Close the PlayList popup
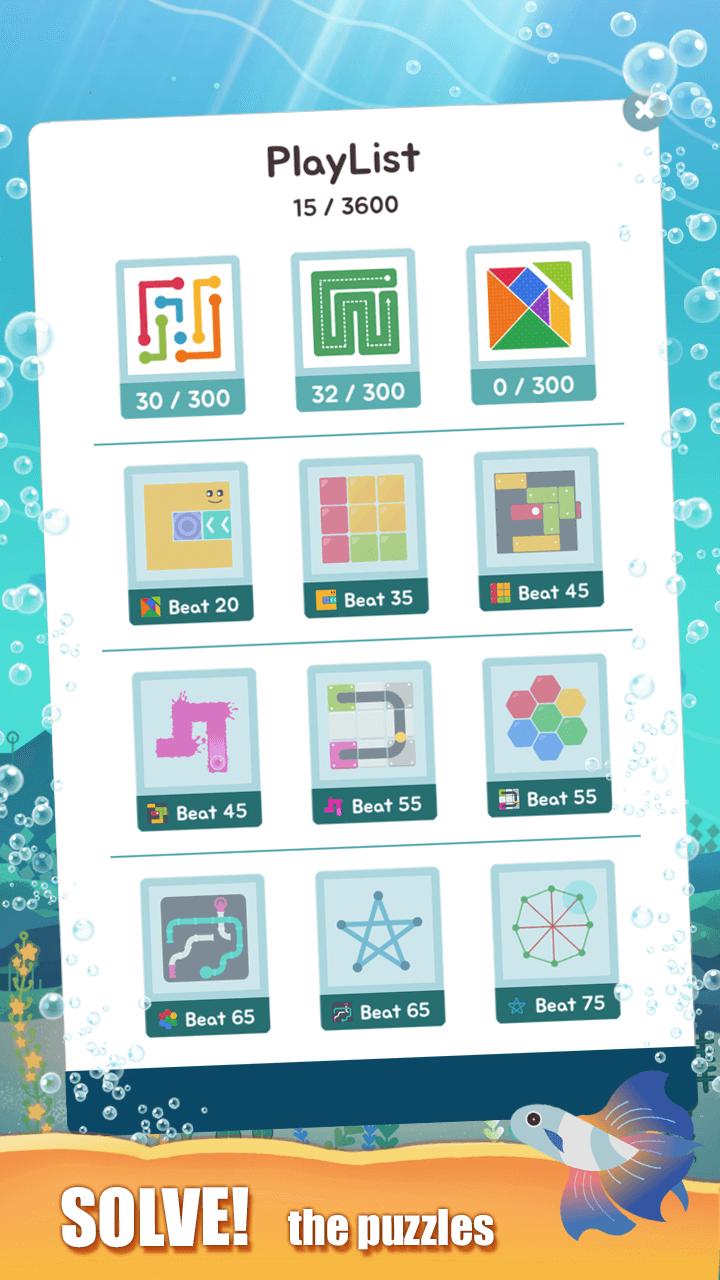This screenshot has height=1280, width=720. pyautogui.click(x=645, y=110)
